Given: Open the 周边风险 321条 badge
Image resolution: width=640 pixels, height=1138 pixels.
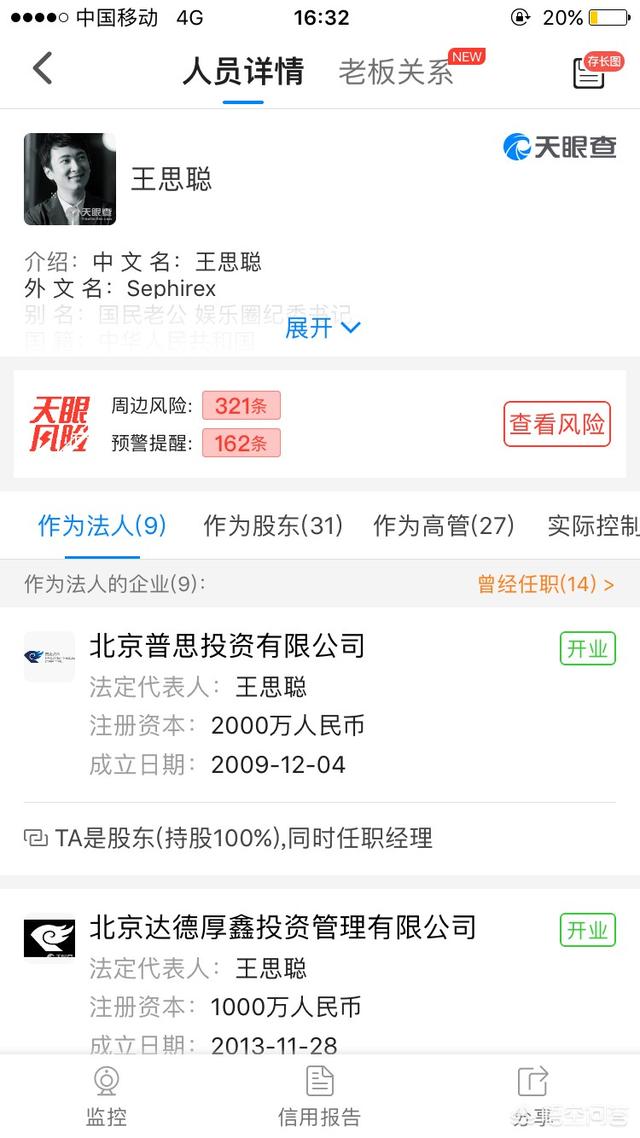Looking at the screenshot, I should coord(241,406).
